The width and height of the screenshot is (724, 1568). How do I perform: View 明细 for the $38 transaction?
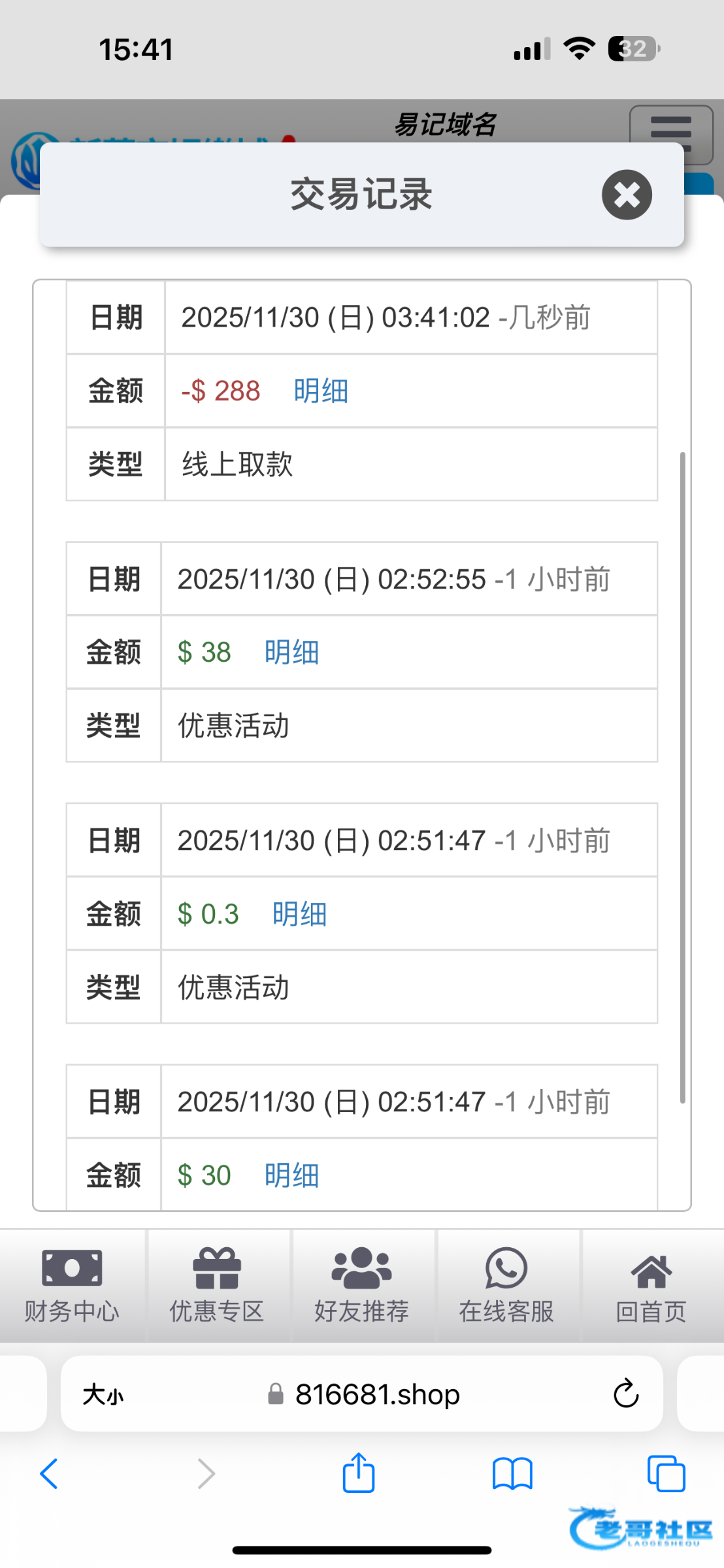(x=291, y=653)
